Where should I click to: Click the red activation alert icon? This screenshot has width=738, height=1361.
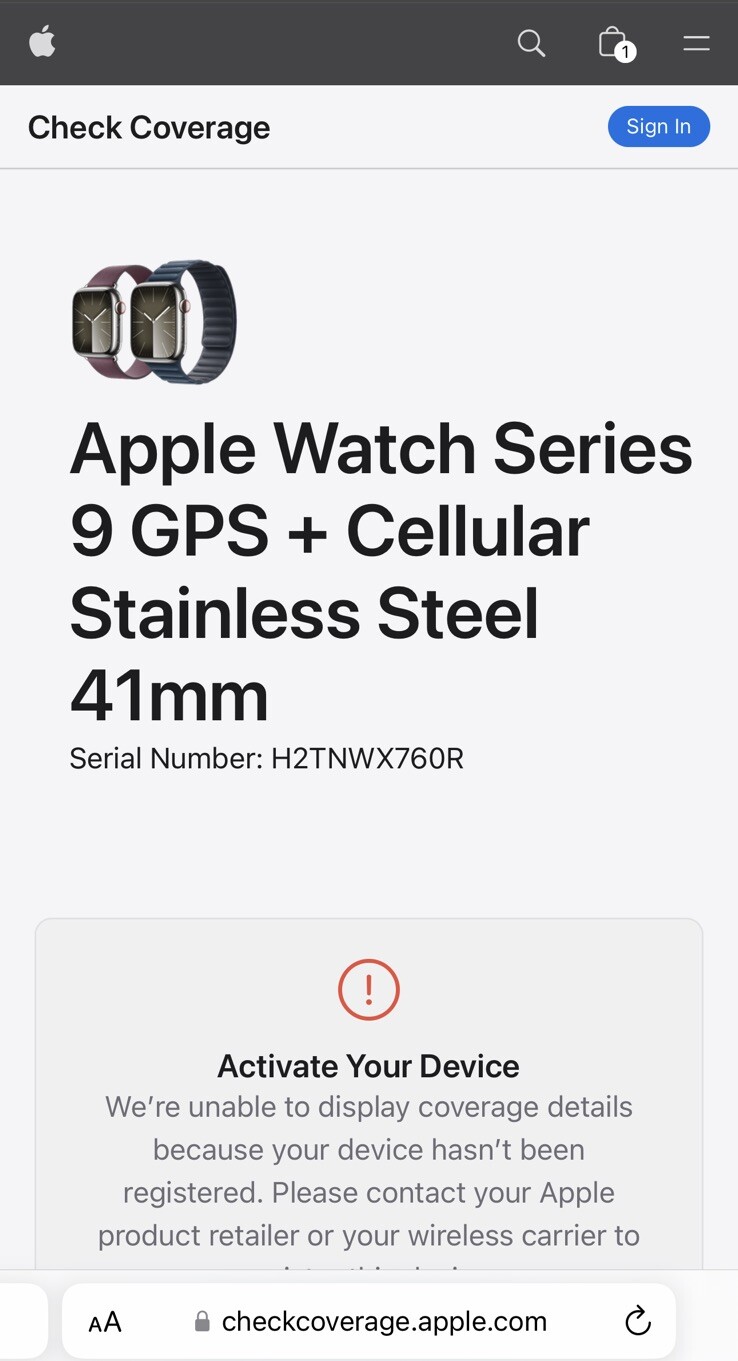tap(368, 990)
